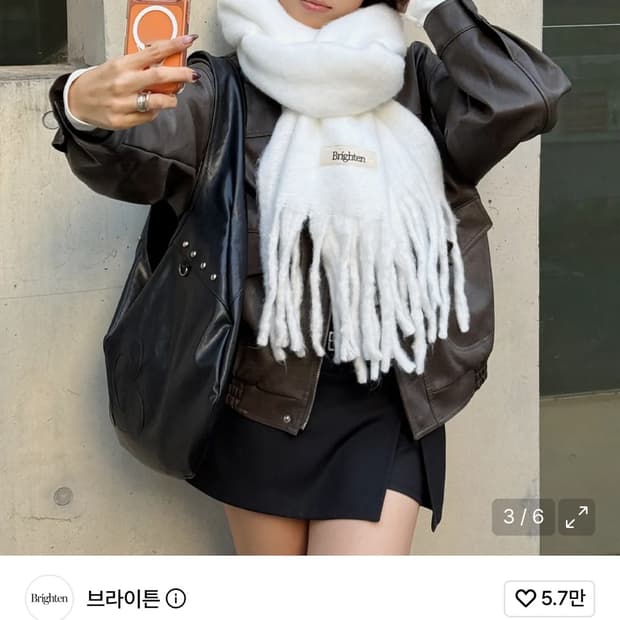Viewport: 620px width, 620px height.
Task: Open the 브라이튼 brand page
Action: [x=123, y=599]
